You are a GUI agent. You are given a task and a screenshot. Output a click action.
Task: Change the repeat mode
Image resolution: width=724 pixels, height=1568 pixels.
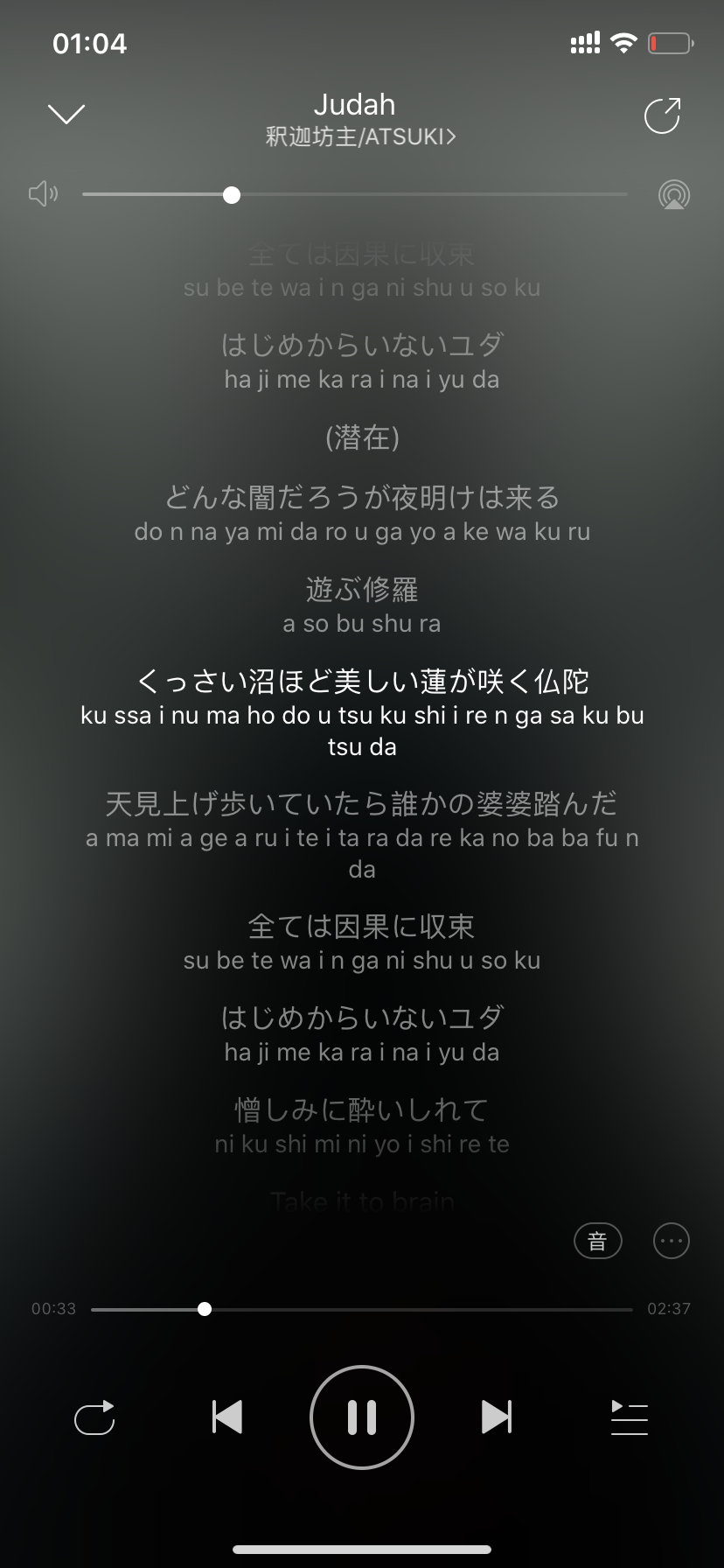click(94, 1417)
